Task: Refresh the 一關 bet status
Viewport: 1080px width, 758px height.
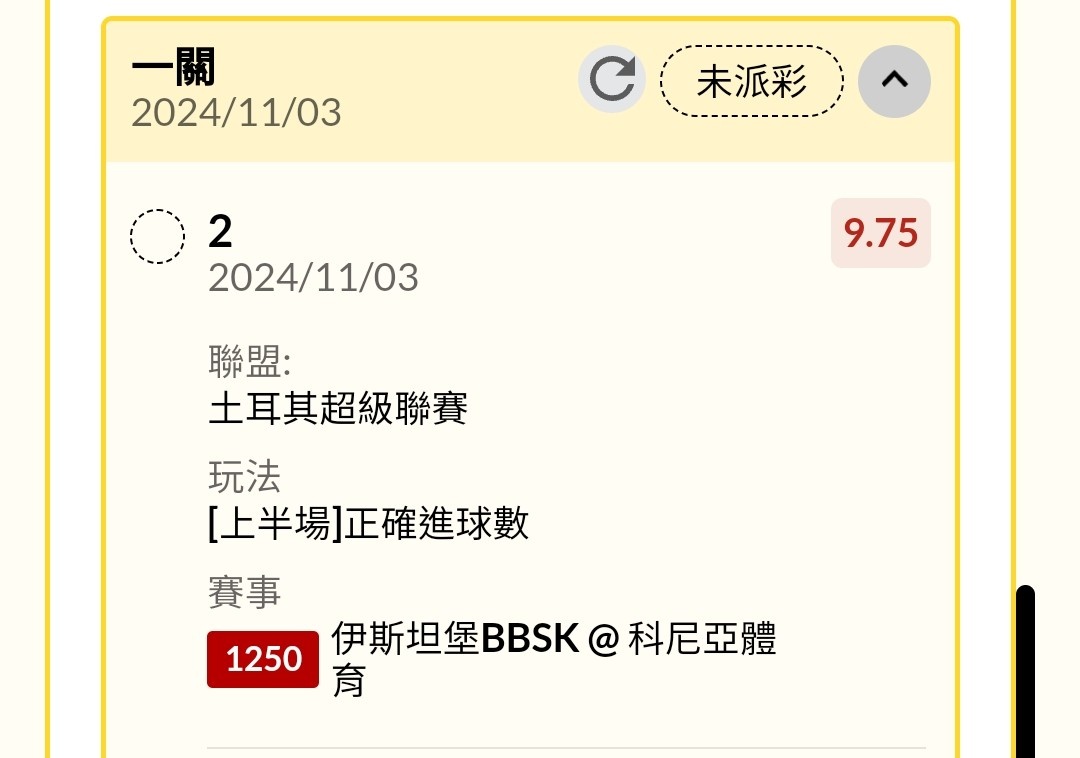Action: click(x=611, y=80)
